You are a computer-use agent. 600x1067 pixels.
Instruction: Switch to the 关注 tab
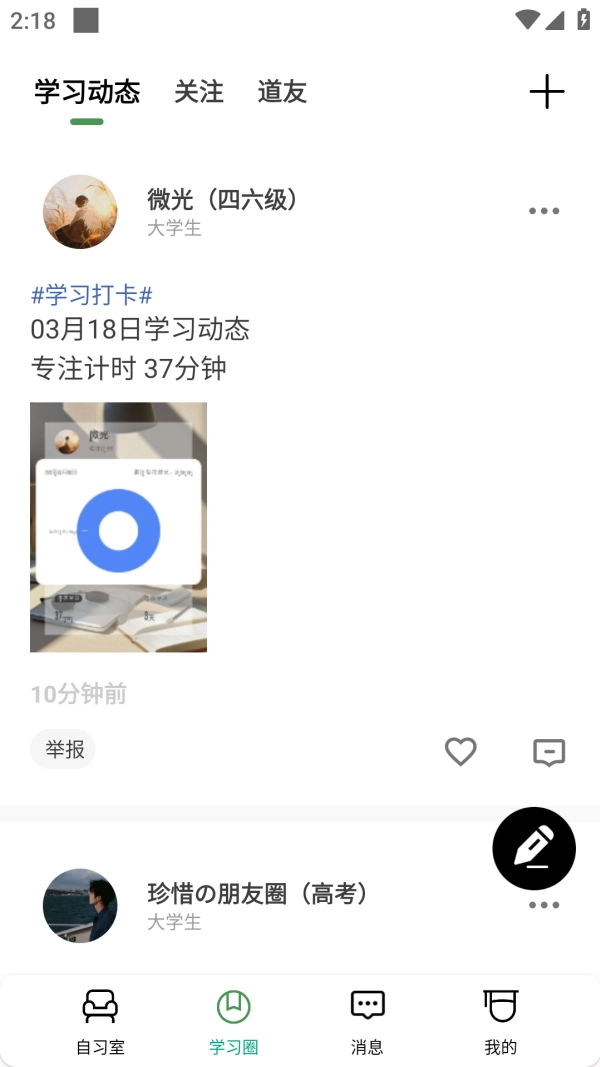point(199,92)
